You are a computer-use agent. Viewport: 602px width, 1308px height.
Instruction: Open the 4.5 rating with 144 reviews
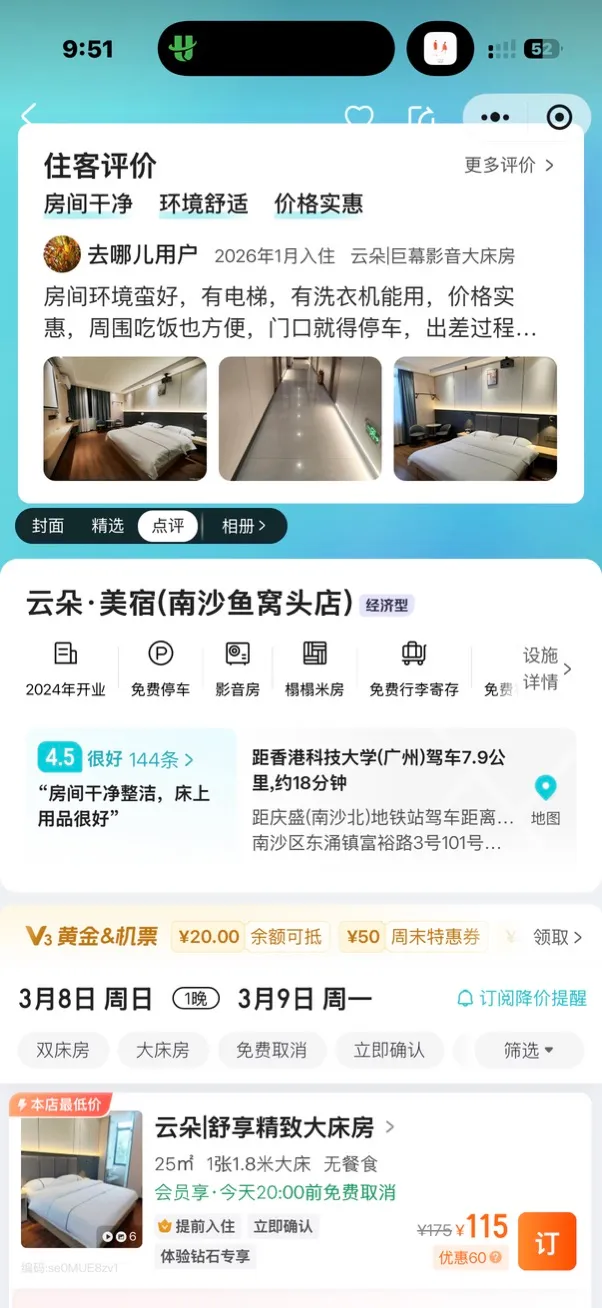coord(117,759)
